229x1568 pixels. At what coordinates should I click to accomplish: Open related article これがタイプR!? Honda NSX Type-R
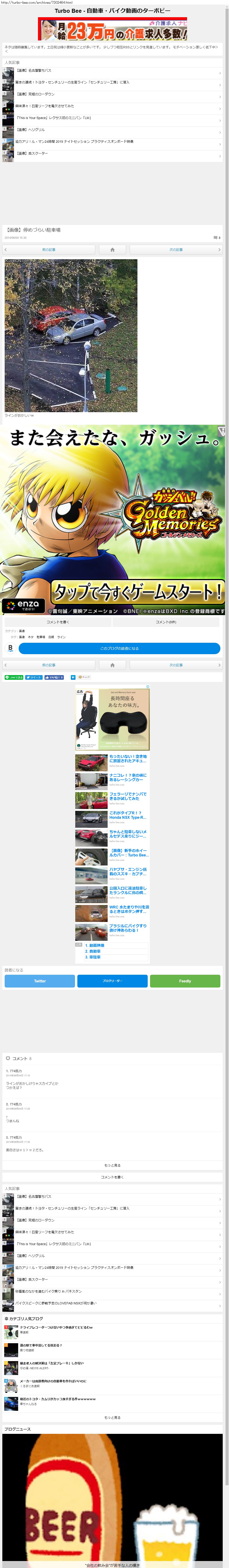(128, 814)
